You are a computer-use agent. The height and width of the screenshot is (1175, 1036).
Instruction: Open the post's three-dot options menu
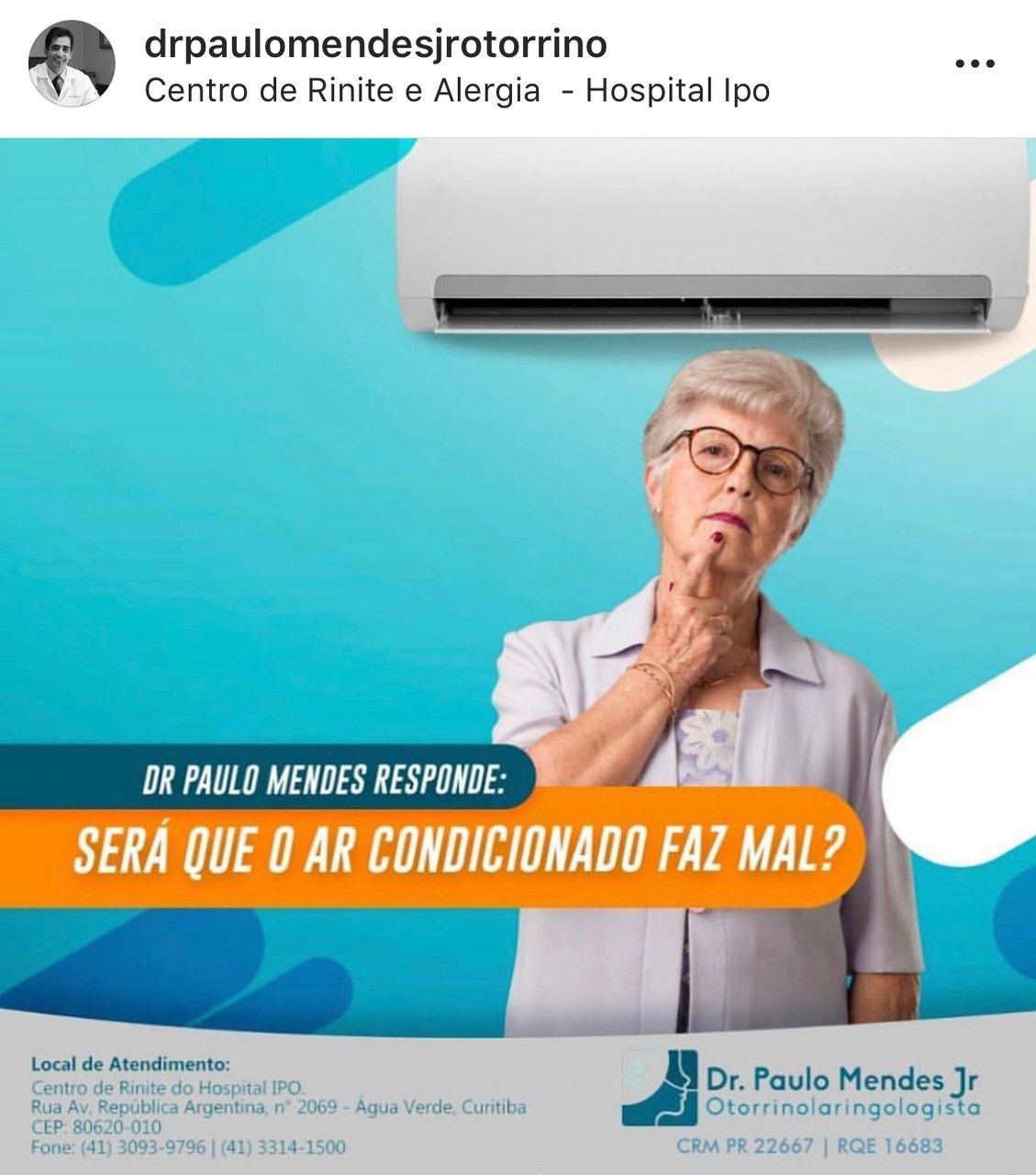tap(975, 64)
